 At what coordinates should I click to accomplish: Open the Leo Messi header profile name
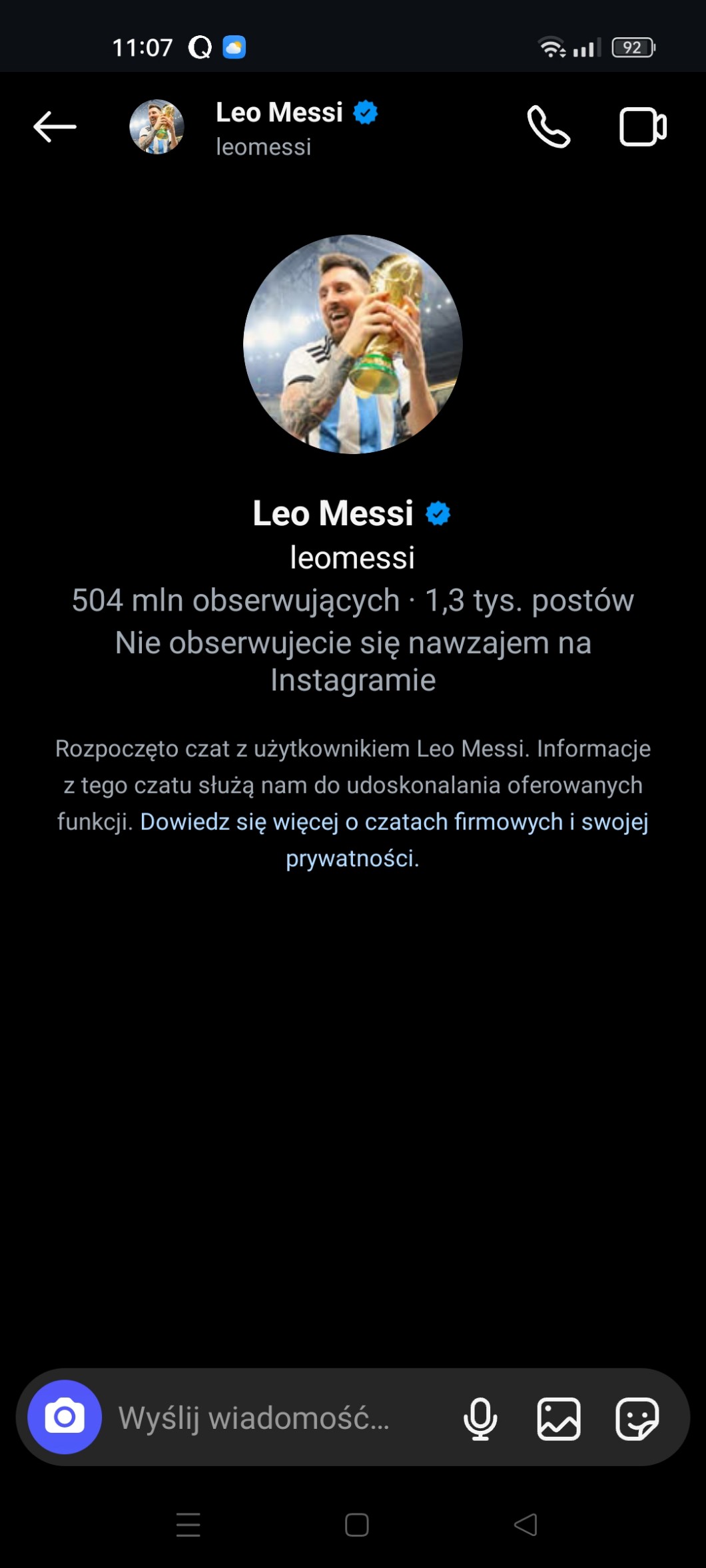pos(280,113)
